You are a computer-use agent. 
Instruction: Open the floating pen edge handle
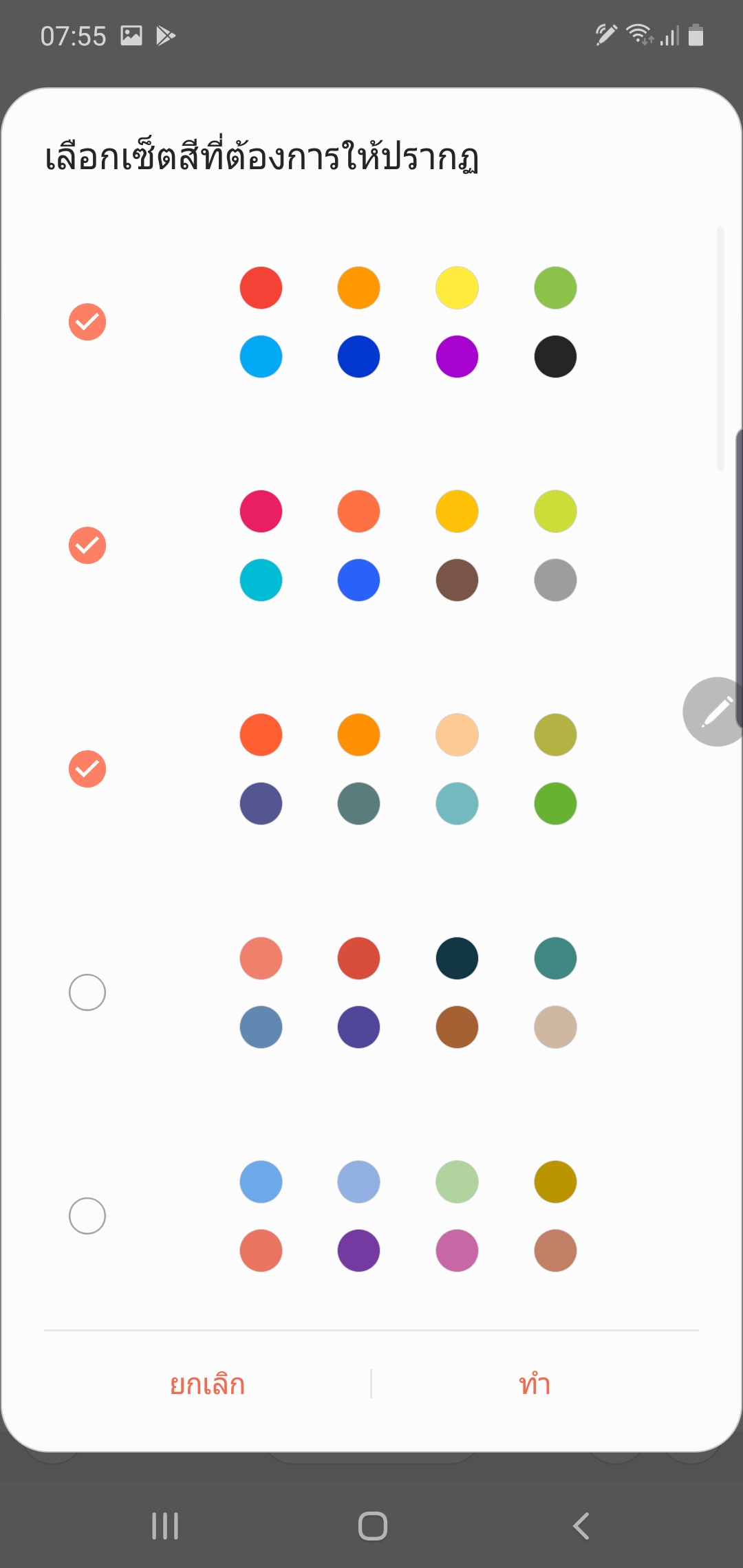click(715, 712)
